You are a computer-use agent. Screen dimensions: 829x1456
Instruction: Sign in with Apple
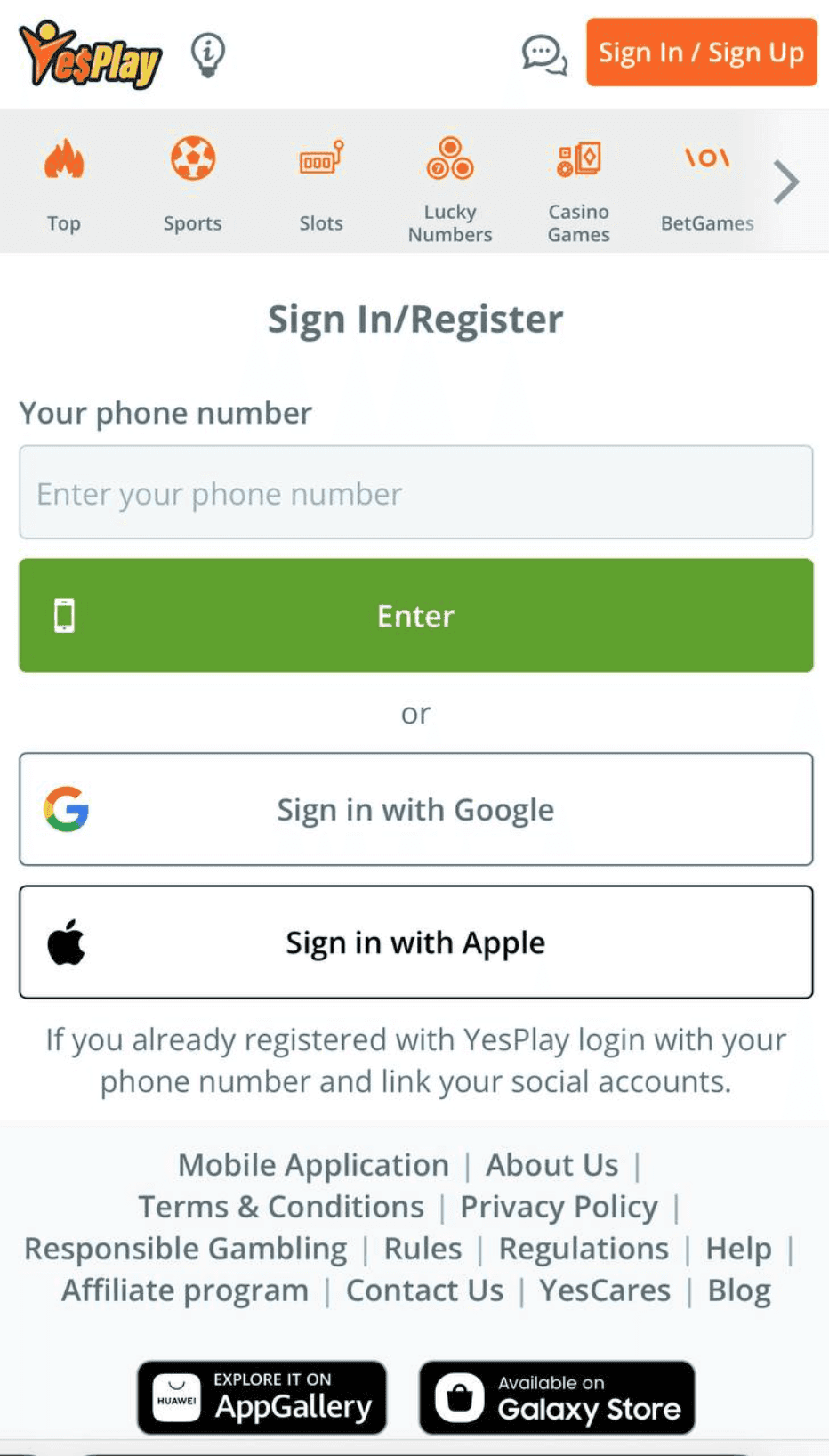[415, 942]
